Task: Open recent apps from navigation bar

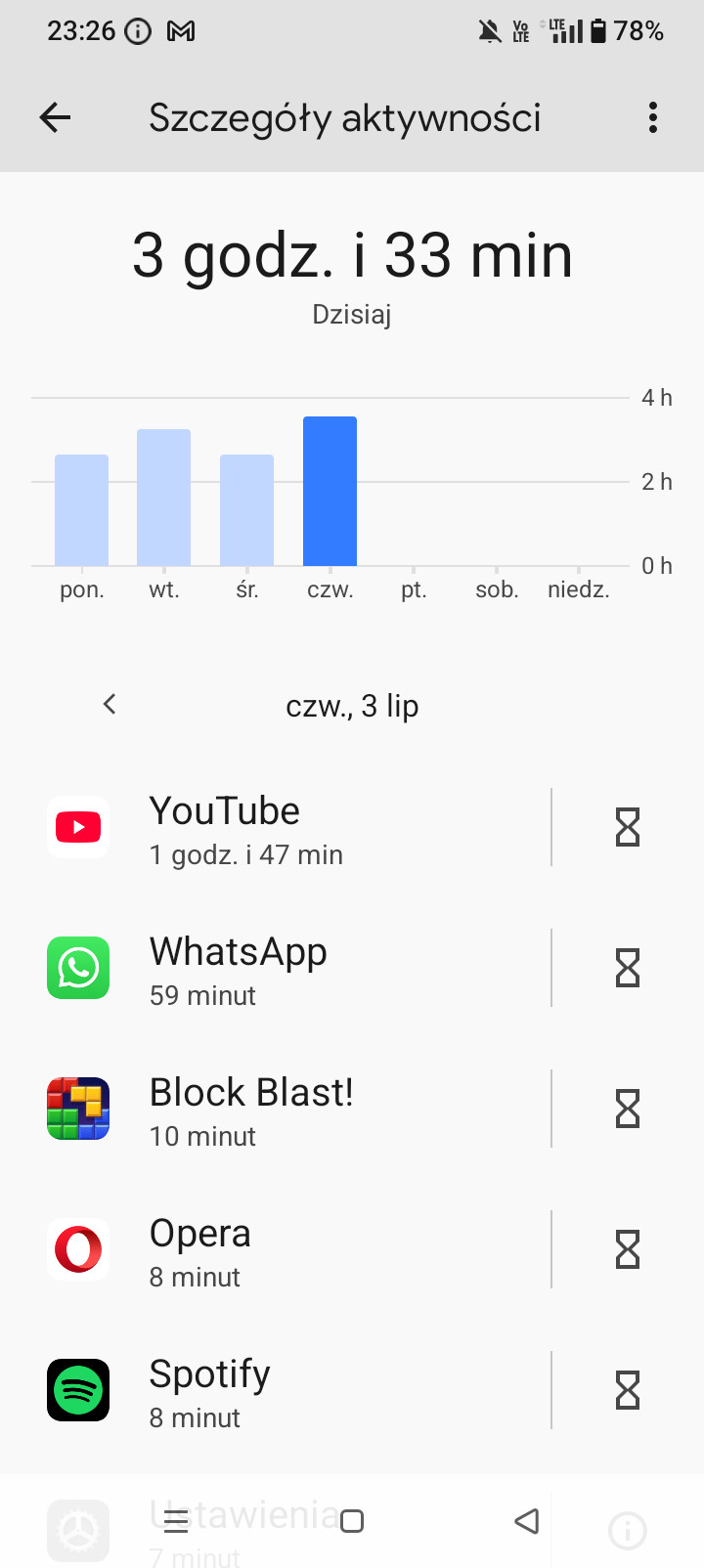Action: pyautogui.click(x=176, y=1521)
